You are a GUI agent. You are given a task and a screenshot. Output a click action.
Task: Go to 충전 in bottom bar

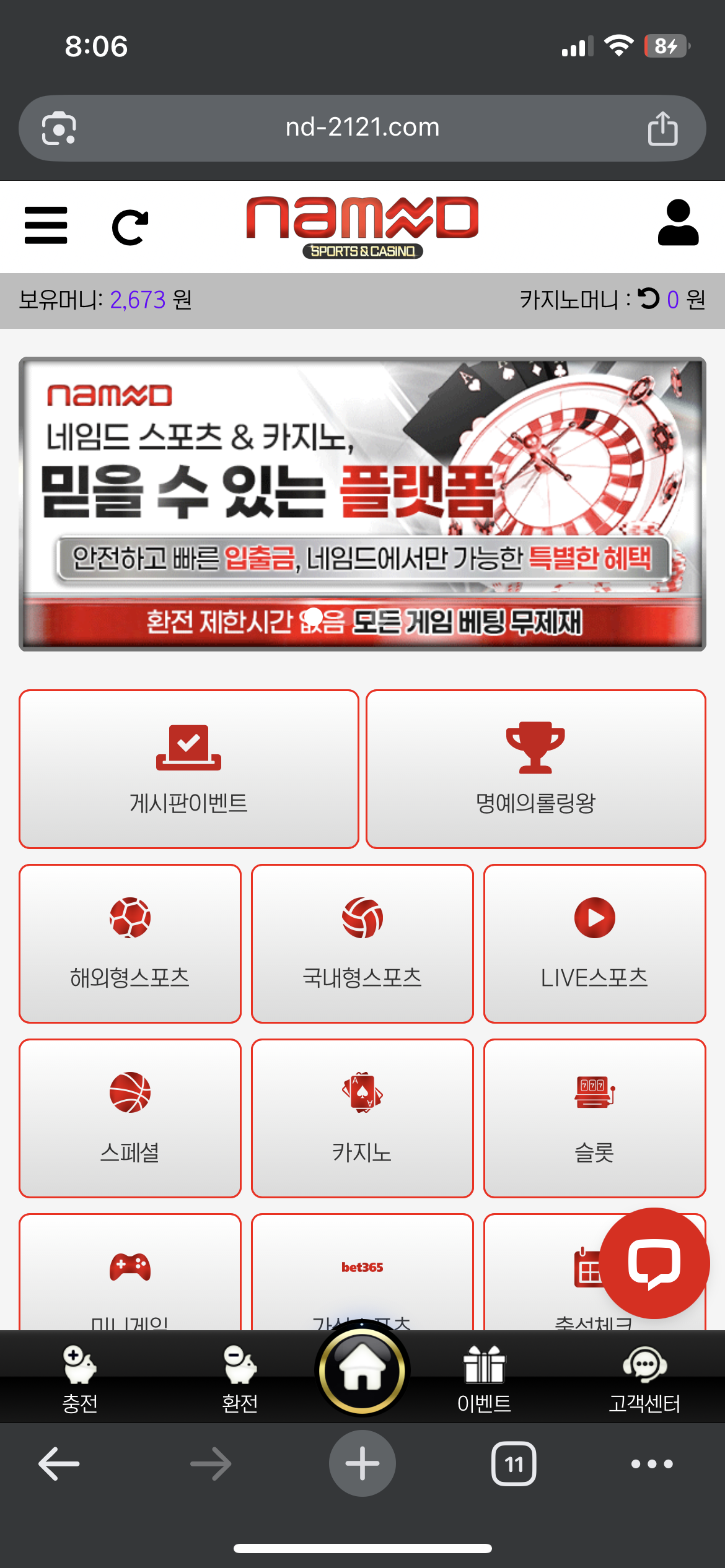[80, 1379]
